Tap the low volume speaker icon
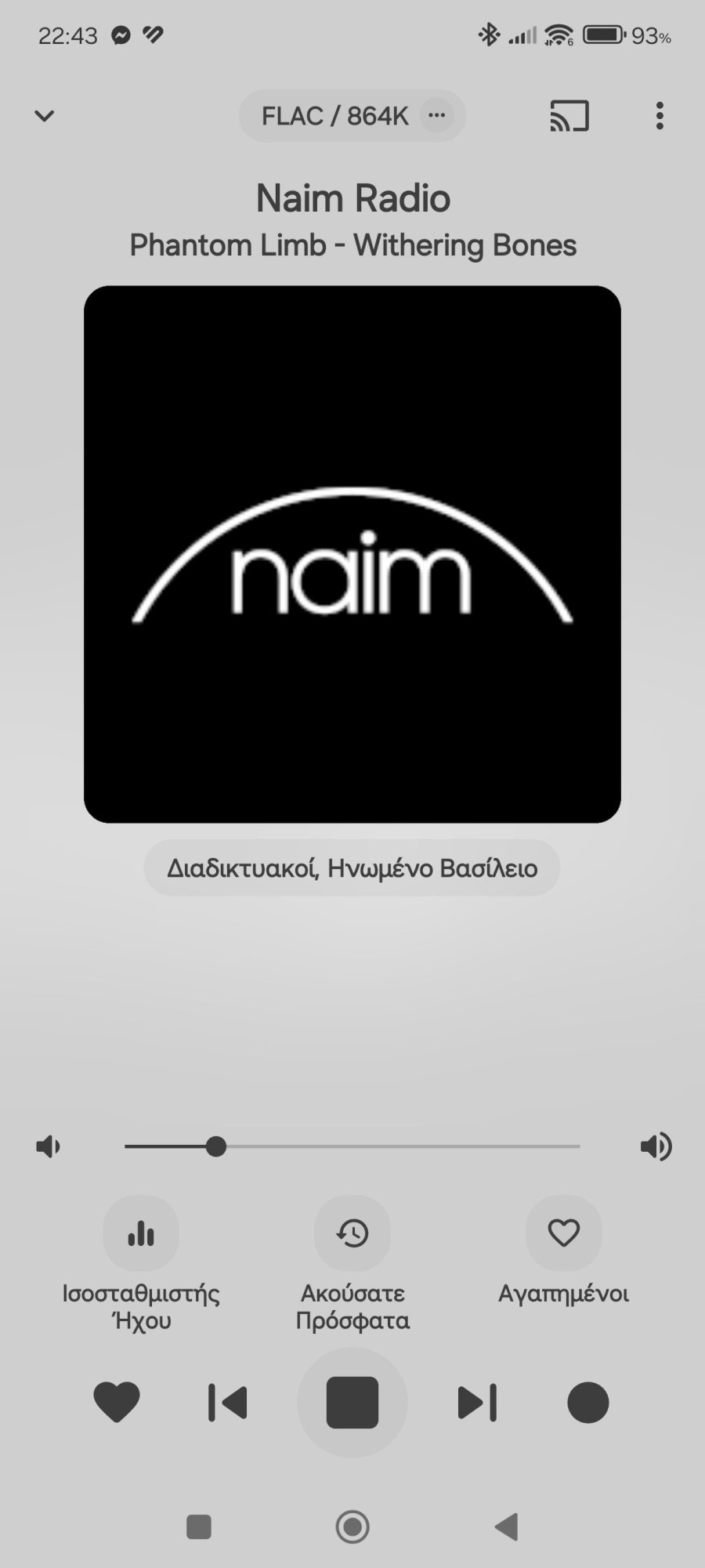This screenshot has height=1568, width=705. coord(48,1146)
